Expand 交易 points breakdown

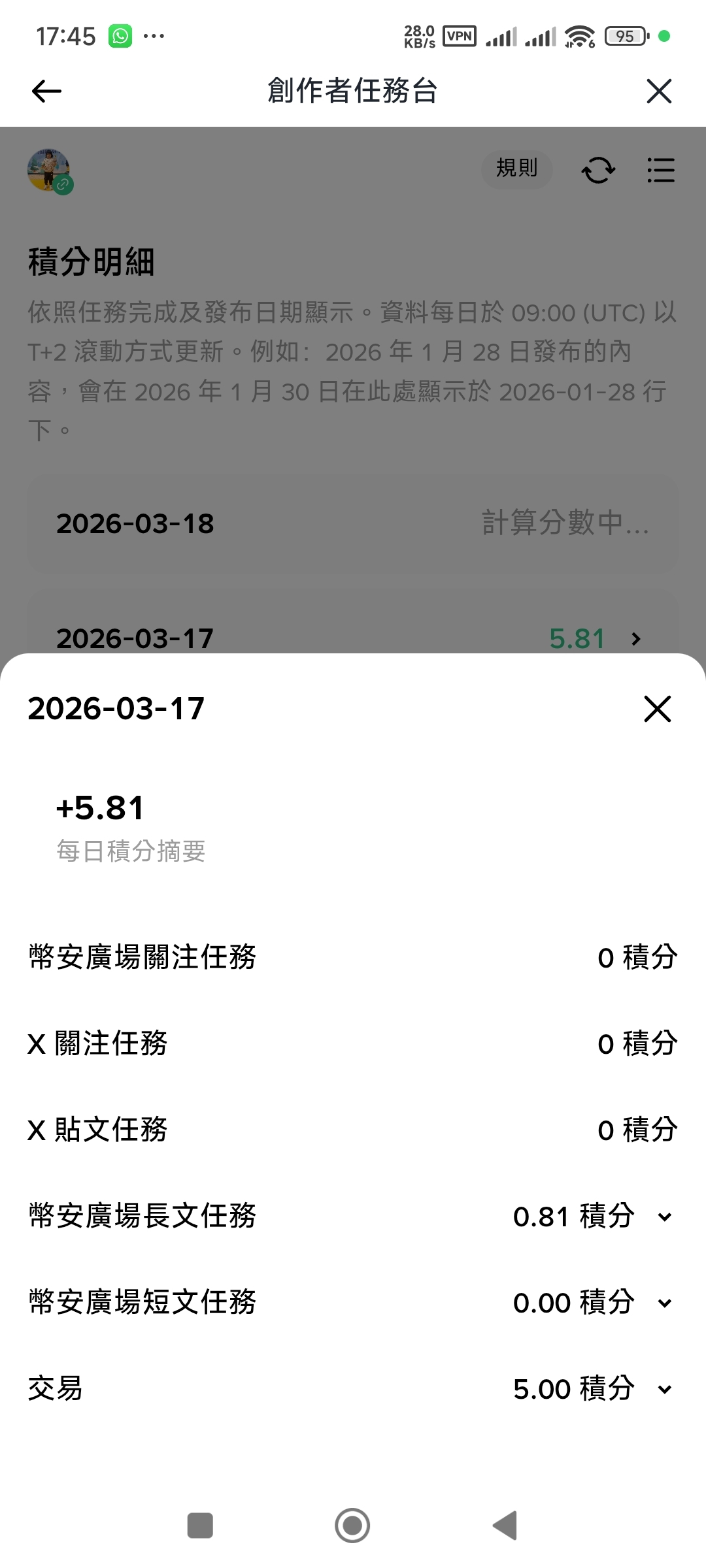click(x=664, y=1390)
